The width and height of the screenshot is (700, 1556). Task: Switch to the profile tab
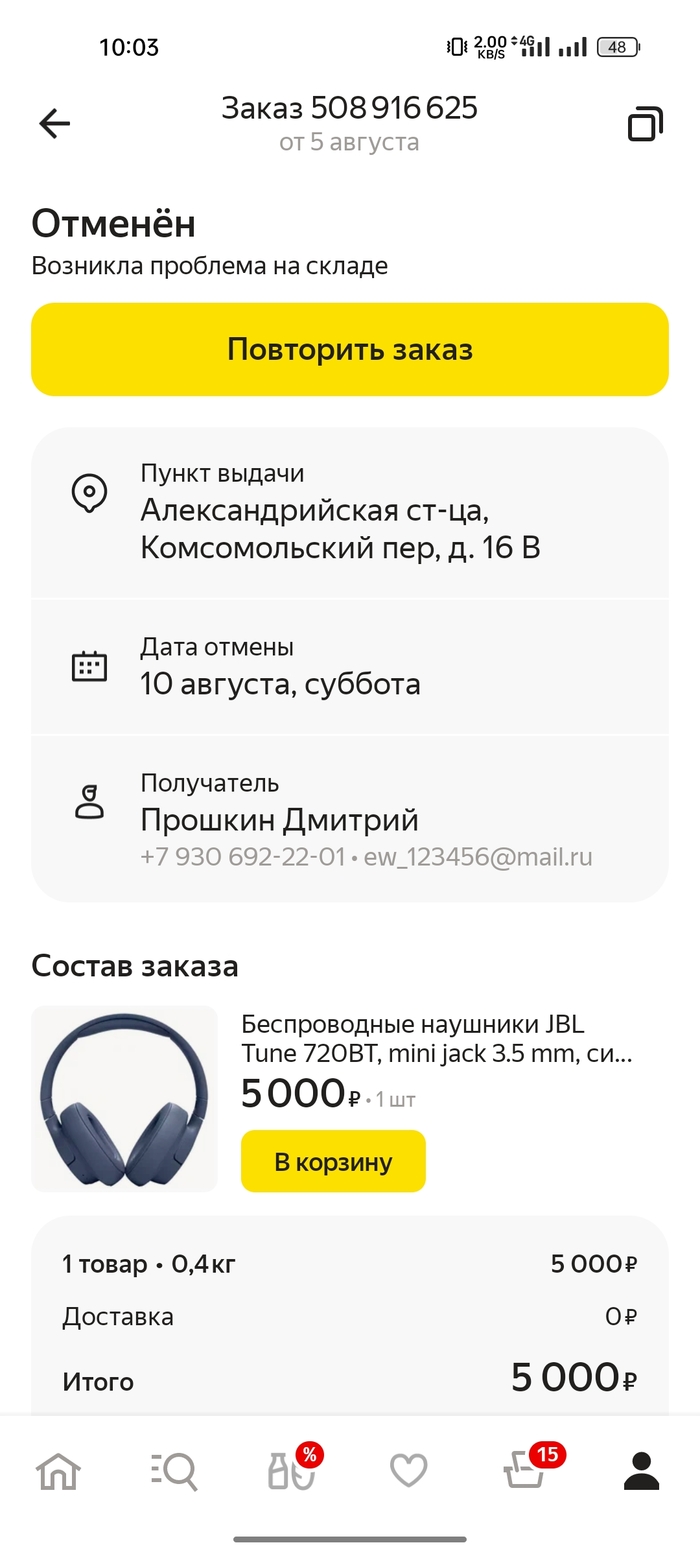coord(641,1471)
